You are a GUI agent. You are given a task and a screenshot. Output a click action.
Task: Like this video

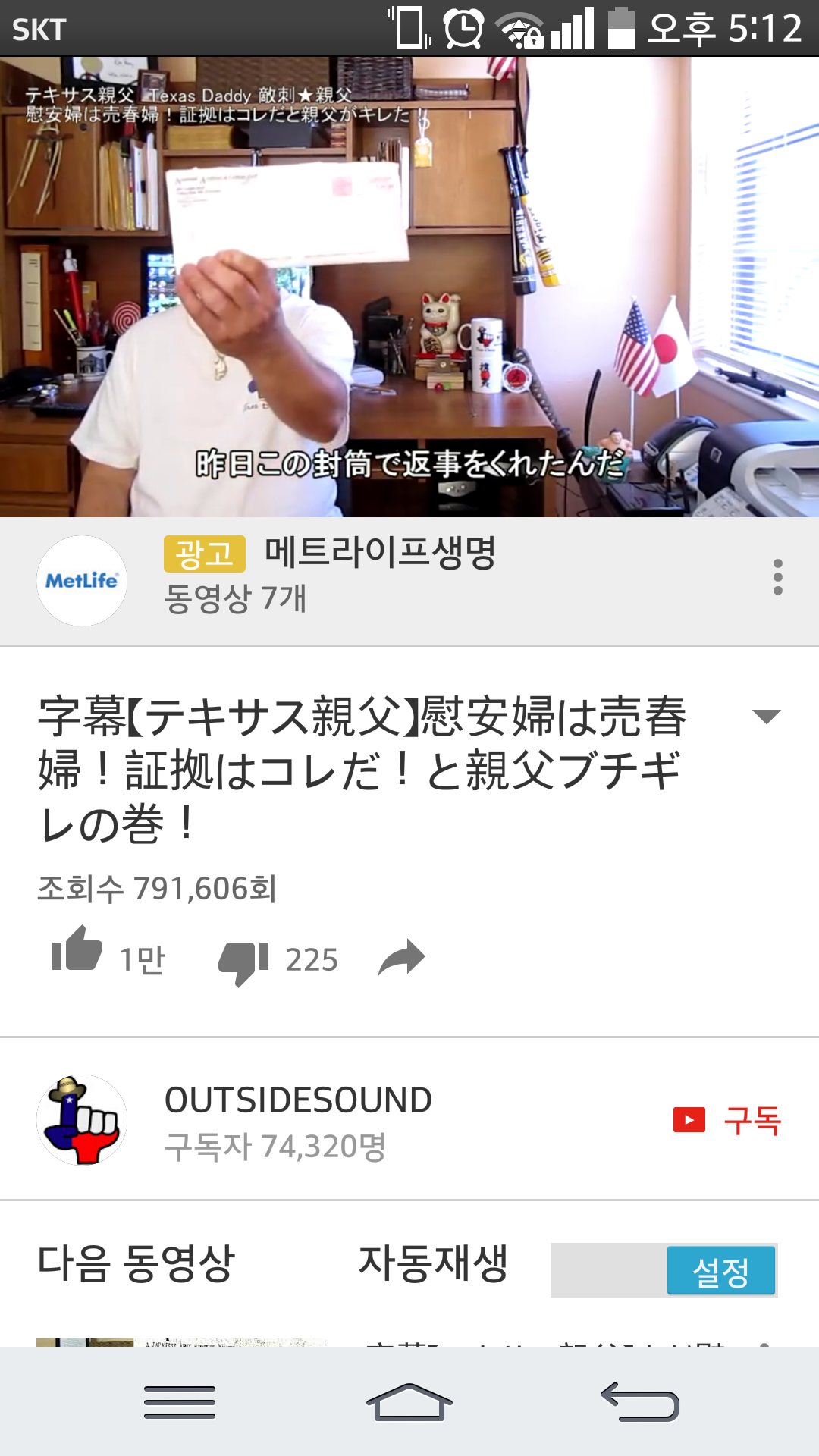pyautogui.click(x=77, y=950)
